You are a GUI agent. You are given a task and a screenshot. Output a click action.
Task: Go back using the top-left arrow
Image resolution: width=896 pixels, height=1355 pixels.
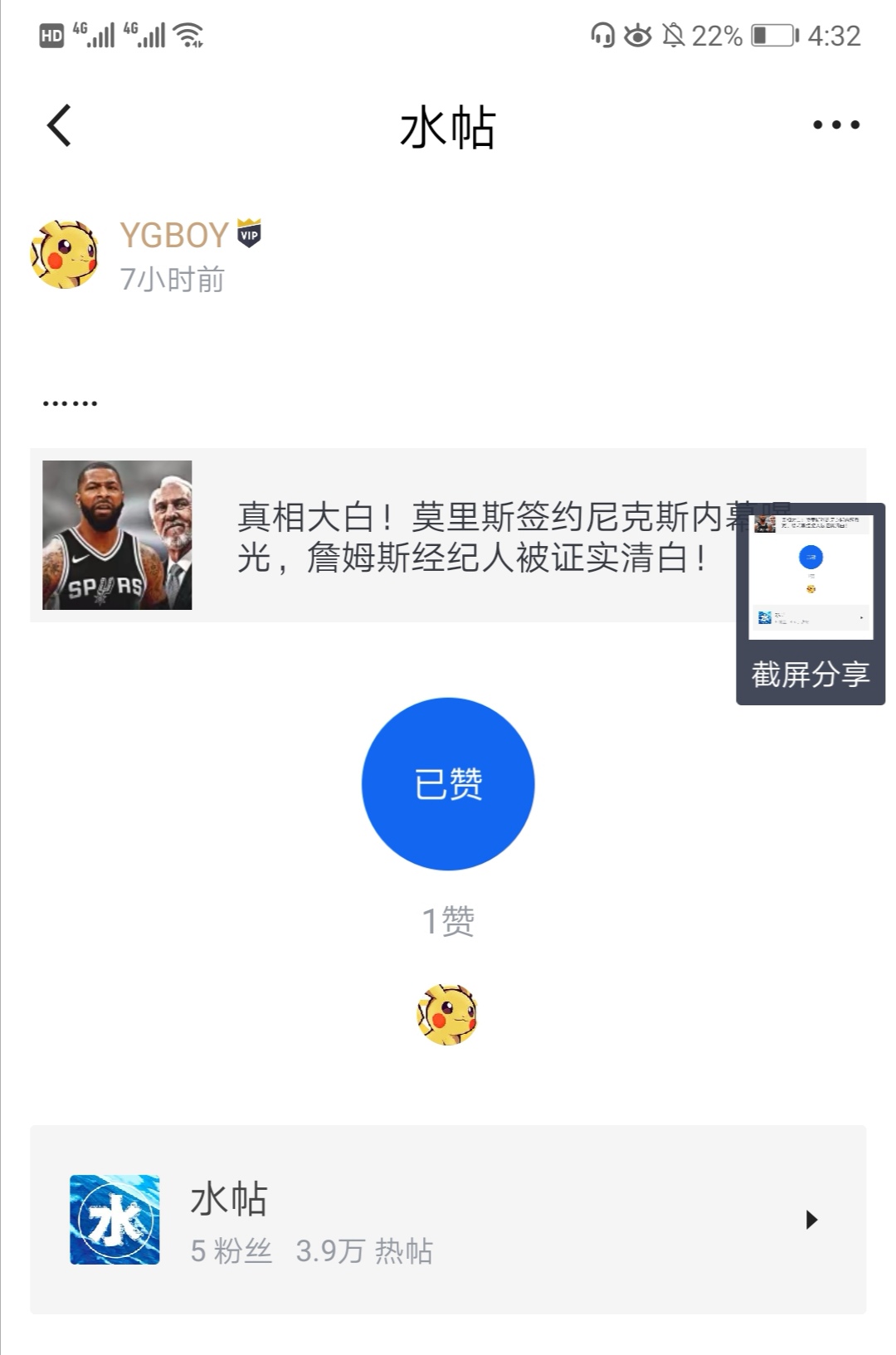59,126
